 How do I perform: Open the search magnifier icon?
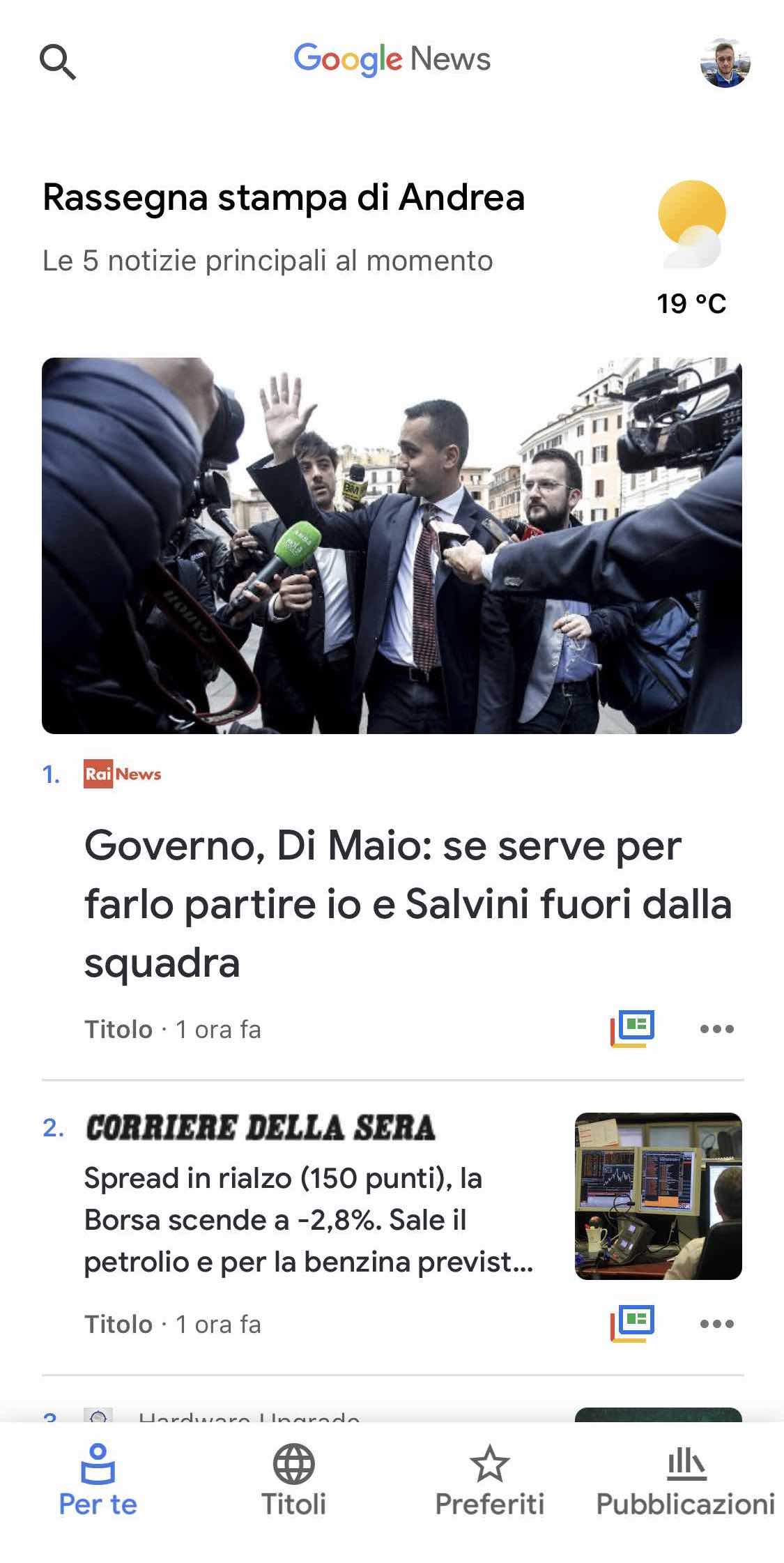click(x=58, y=62)
